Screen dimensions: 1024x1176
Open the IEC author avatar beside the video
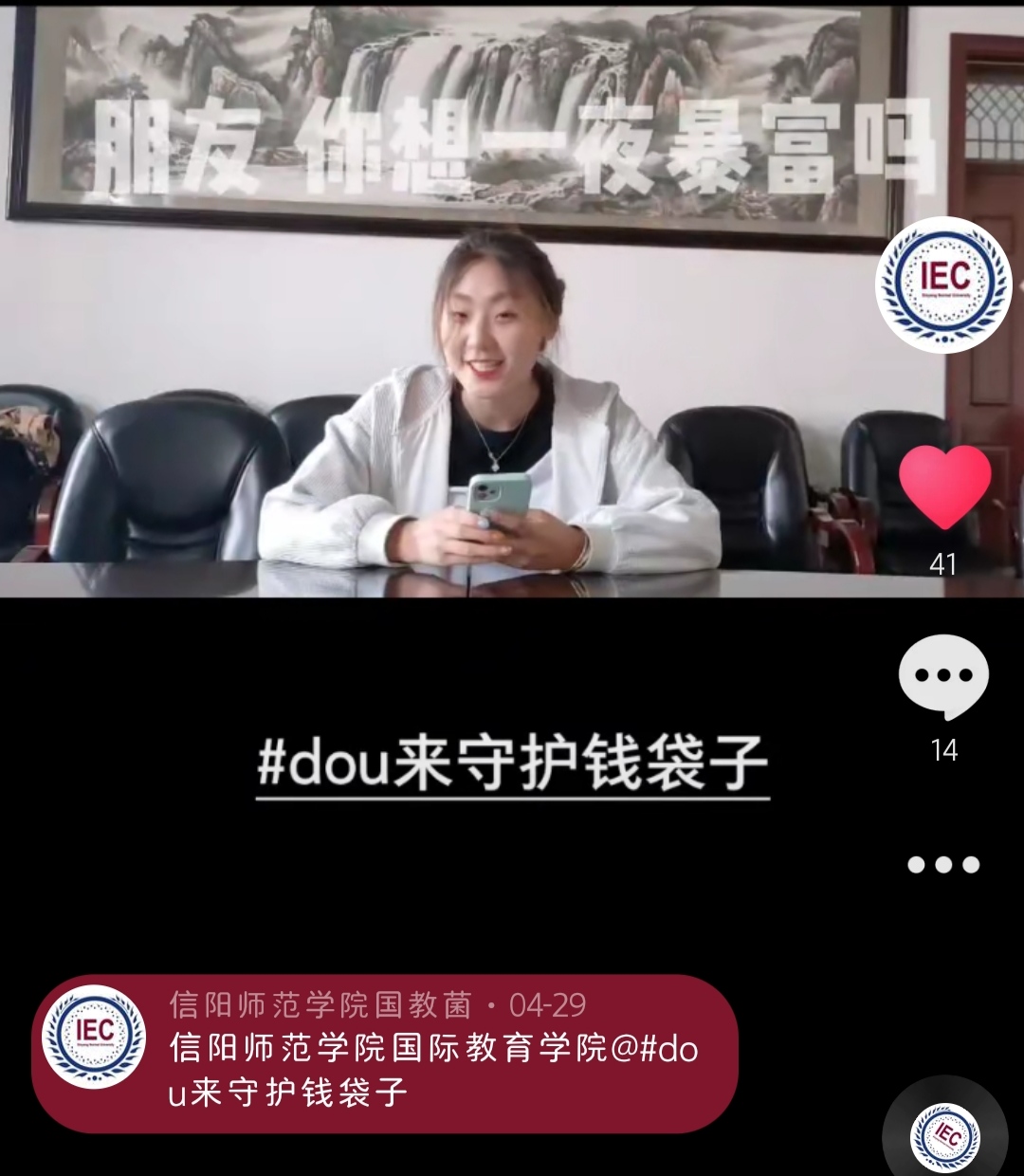click(943, 285)
